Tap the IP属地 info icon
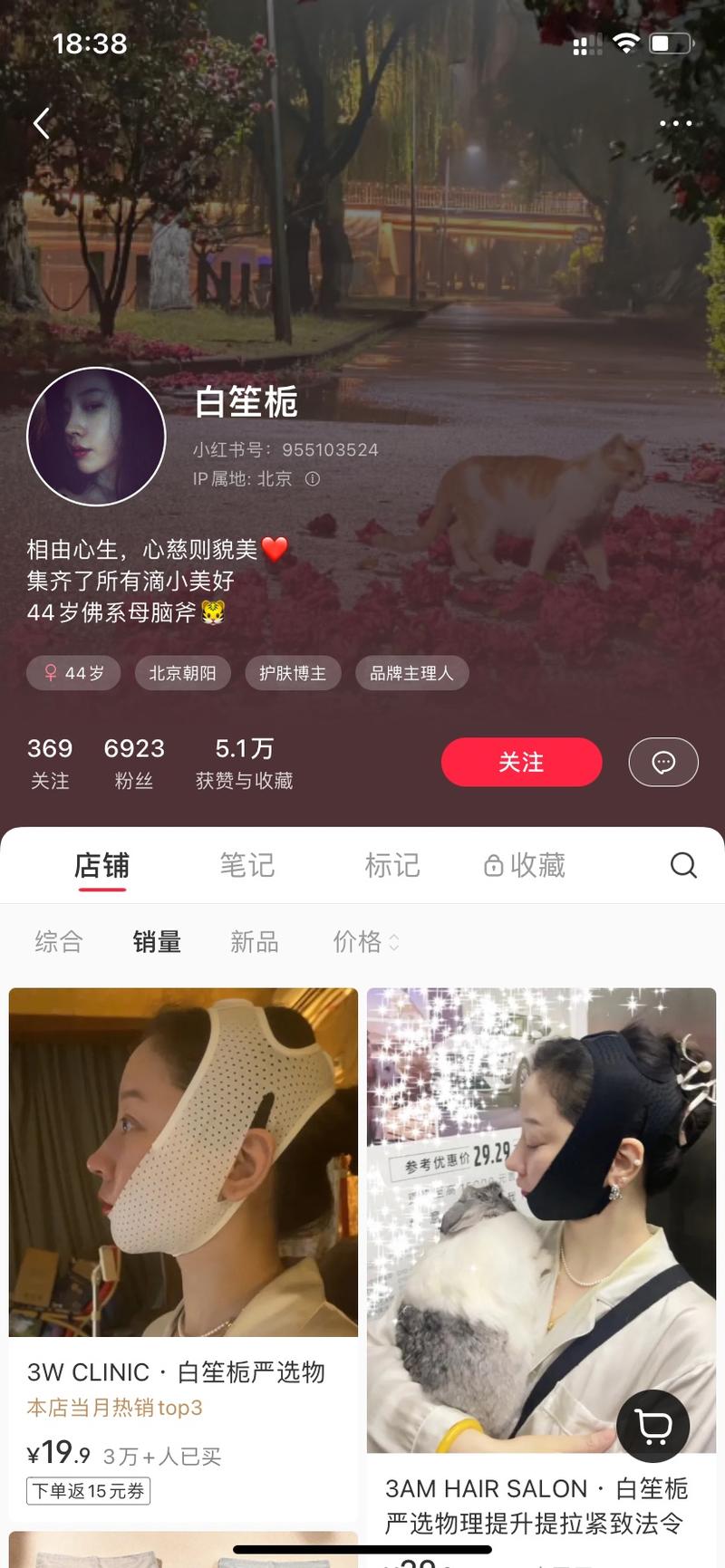Viewport: 725px width, 1568px height. pos(313,478)
